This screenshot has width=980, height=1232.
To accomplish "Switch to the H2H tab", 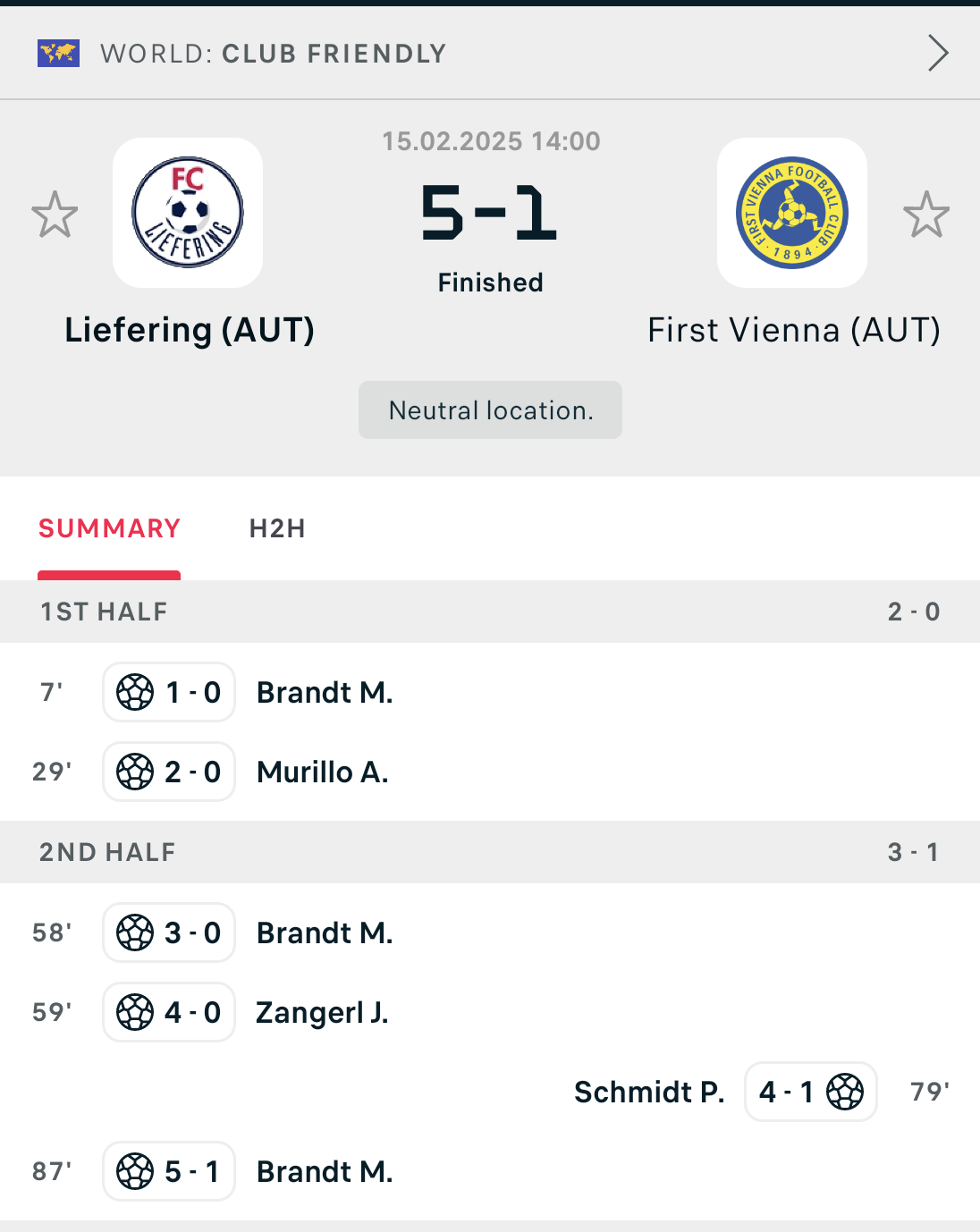I will [277, 528].
